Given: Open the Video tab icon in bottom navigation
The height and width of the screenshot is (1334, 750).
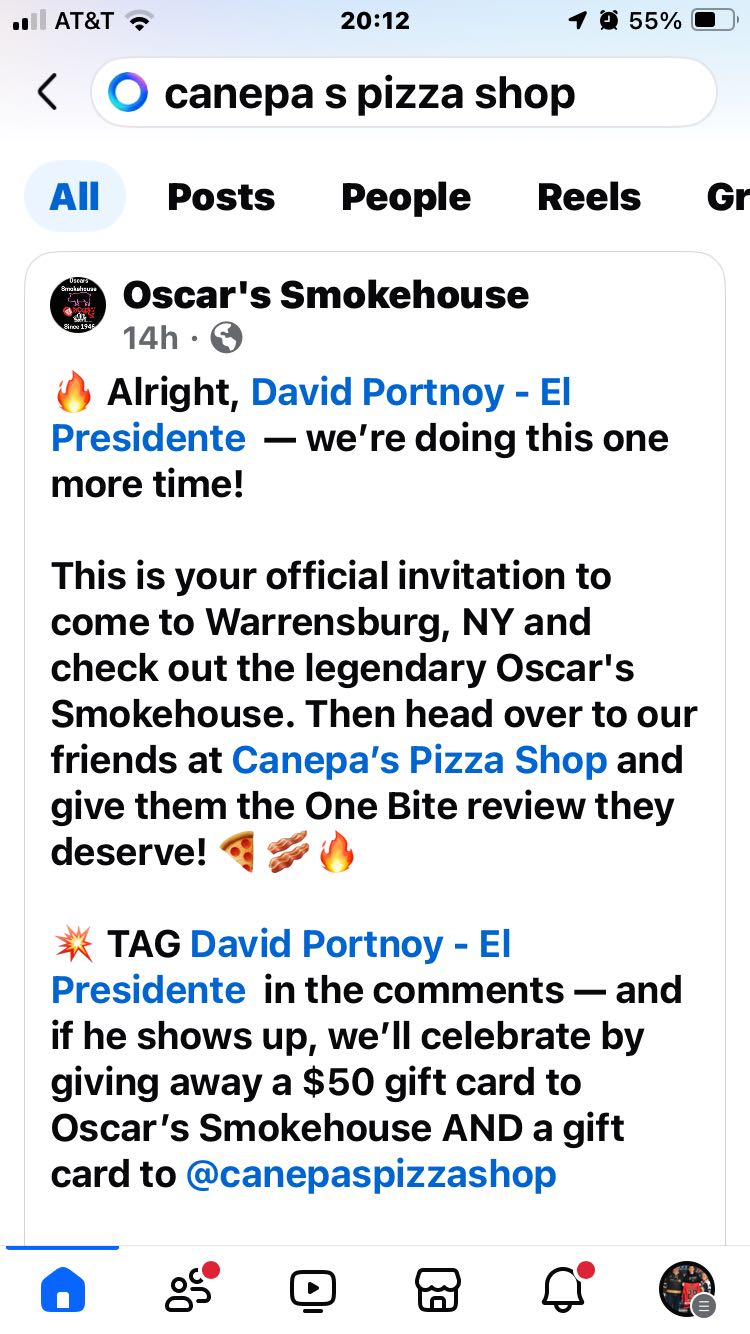Looking at the screenshot, I should [312, 1289].
